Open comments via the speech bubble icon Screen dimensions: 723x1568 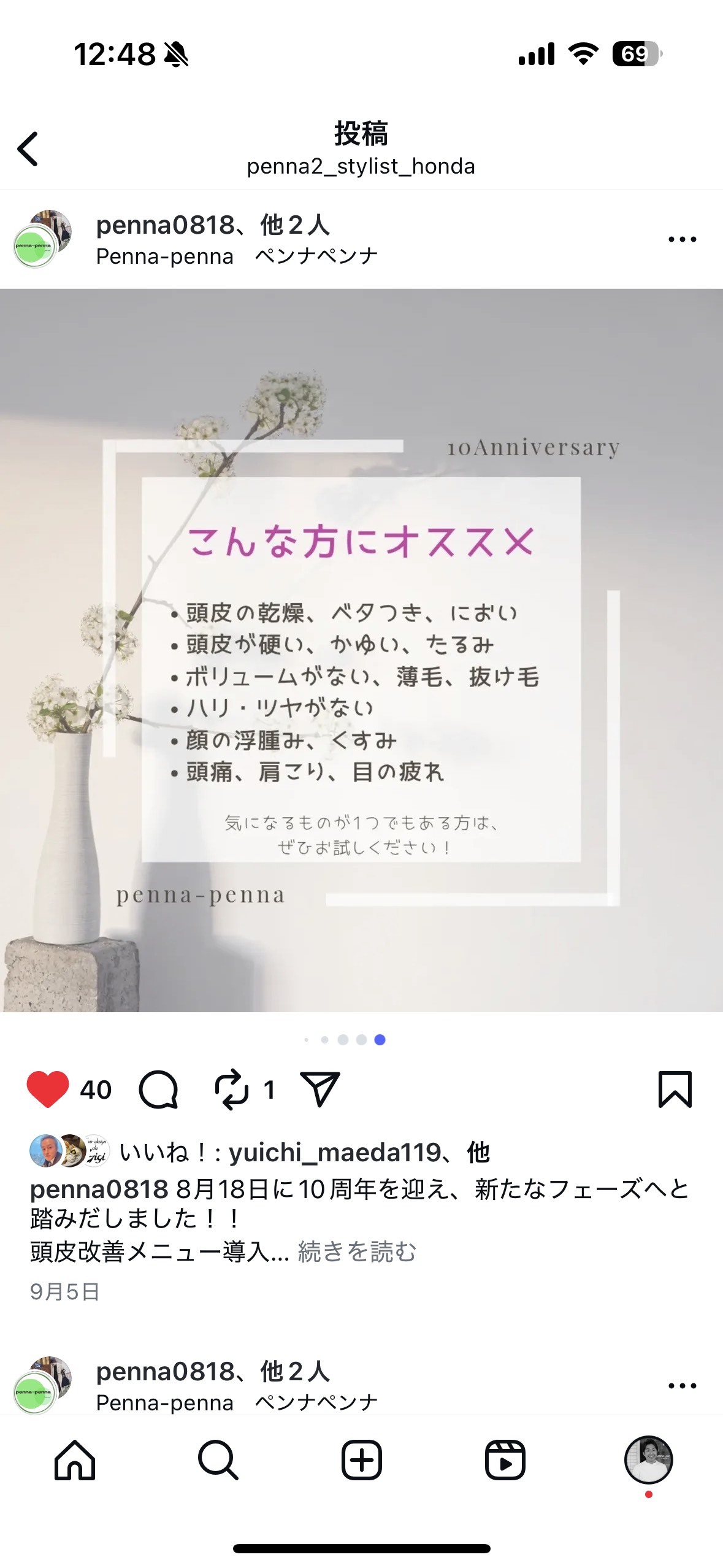coord(158,1090)
